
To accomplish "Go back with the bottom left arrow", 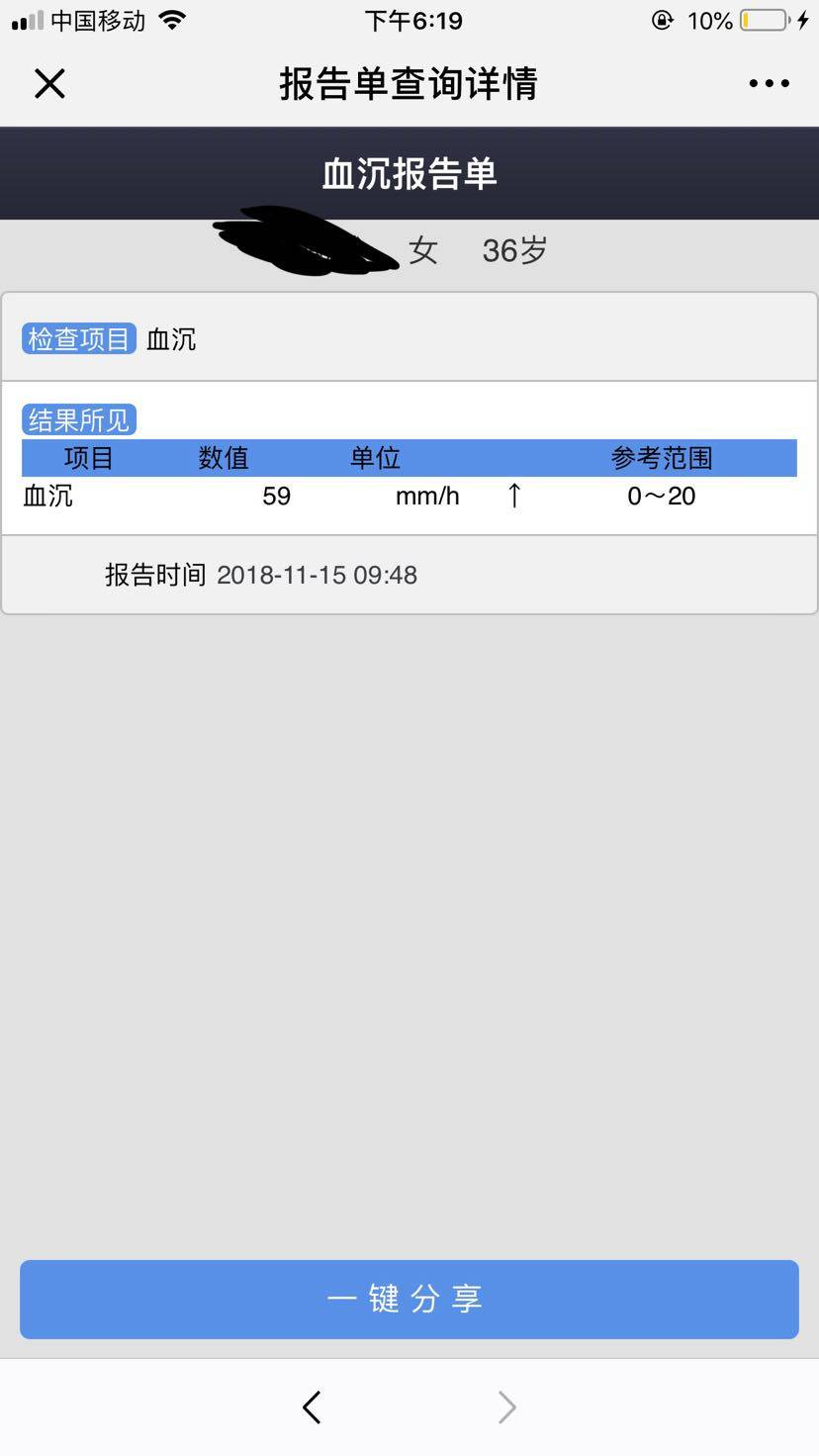I will (313, 1407).
